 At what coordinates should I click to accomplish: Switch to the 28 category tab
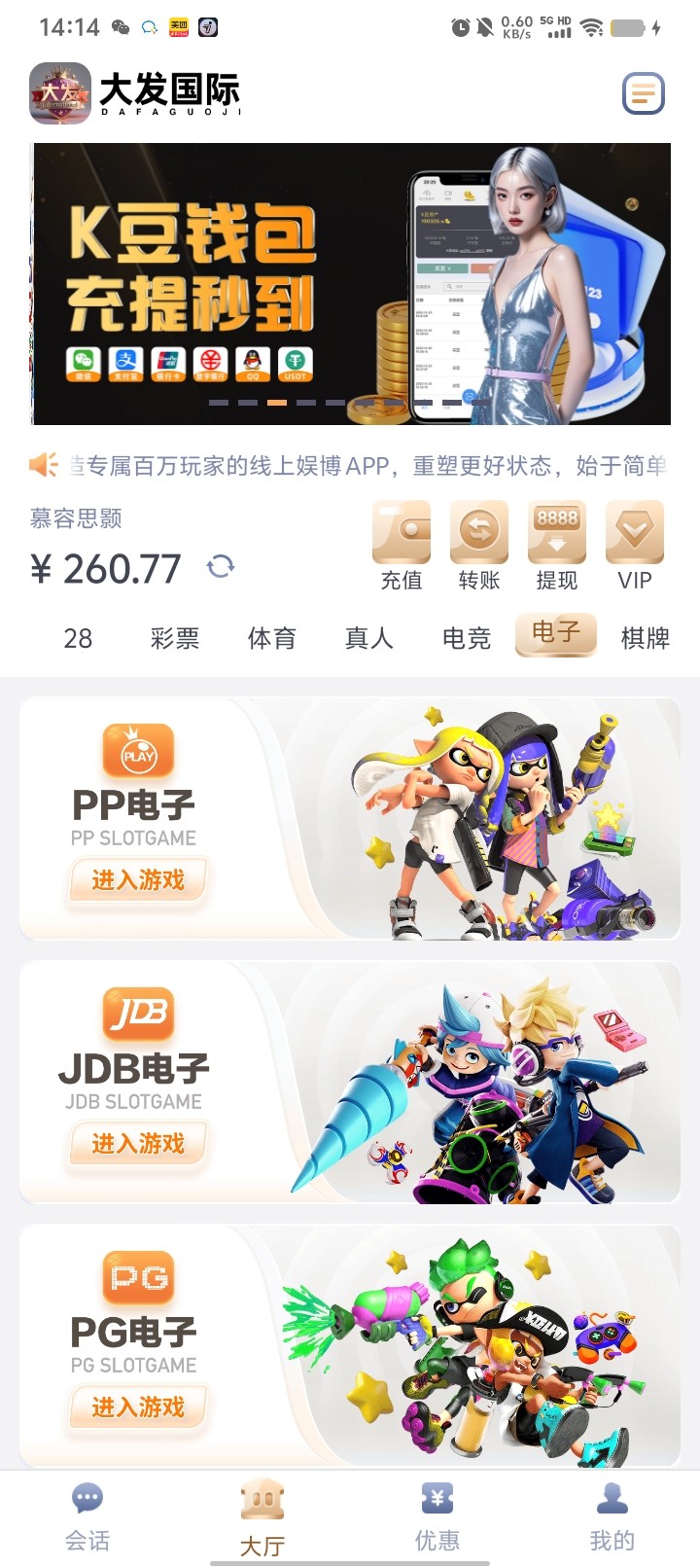[x=78, y=638]
